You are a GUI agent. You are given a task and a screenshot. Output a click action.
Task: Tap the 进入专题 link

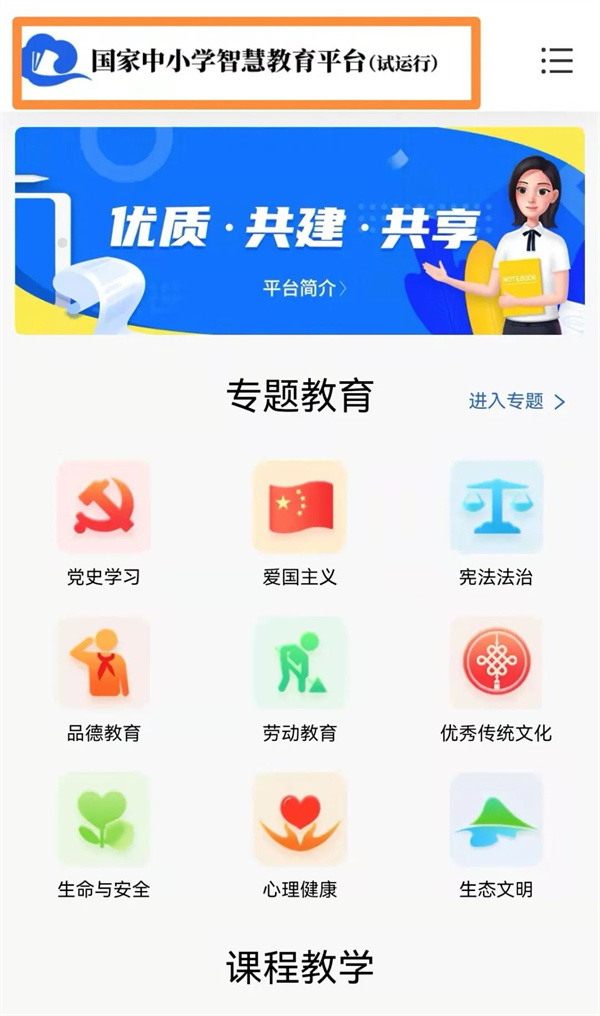tap(517, 401)
